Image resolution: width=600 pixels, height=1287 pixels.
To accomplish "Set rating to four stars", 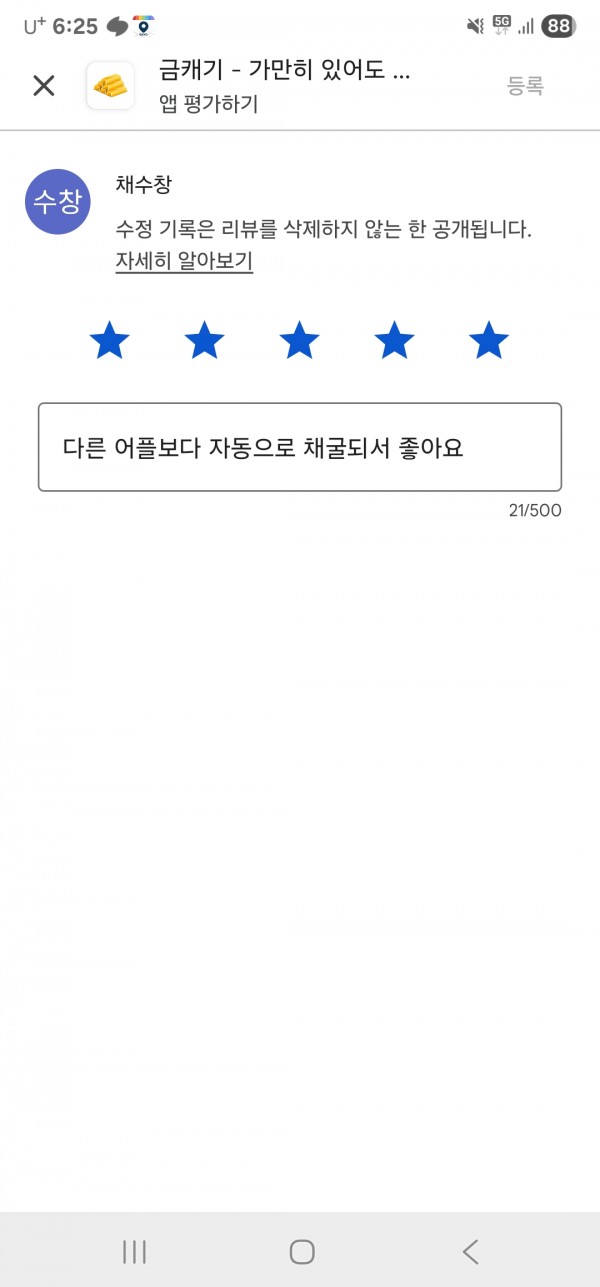I will (x=394, y=341).
